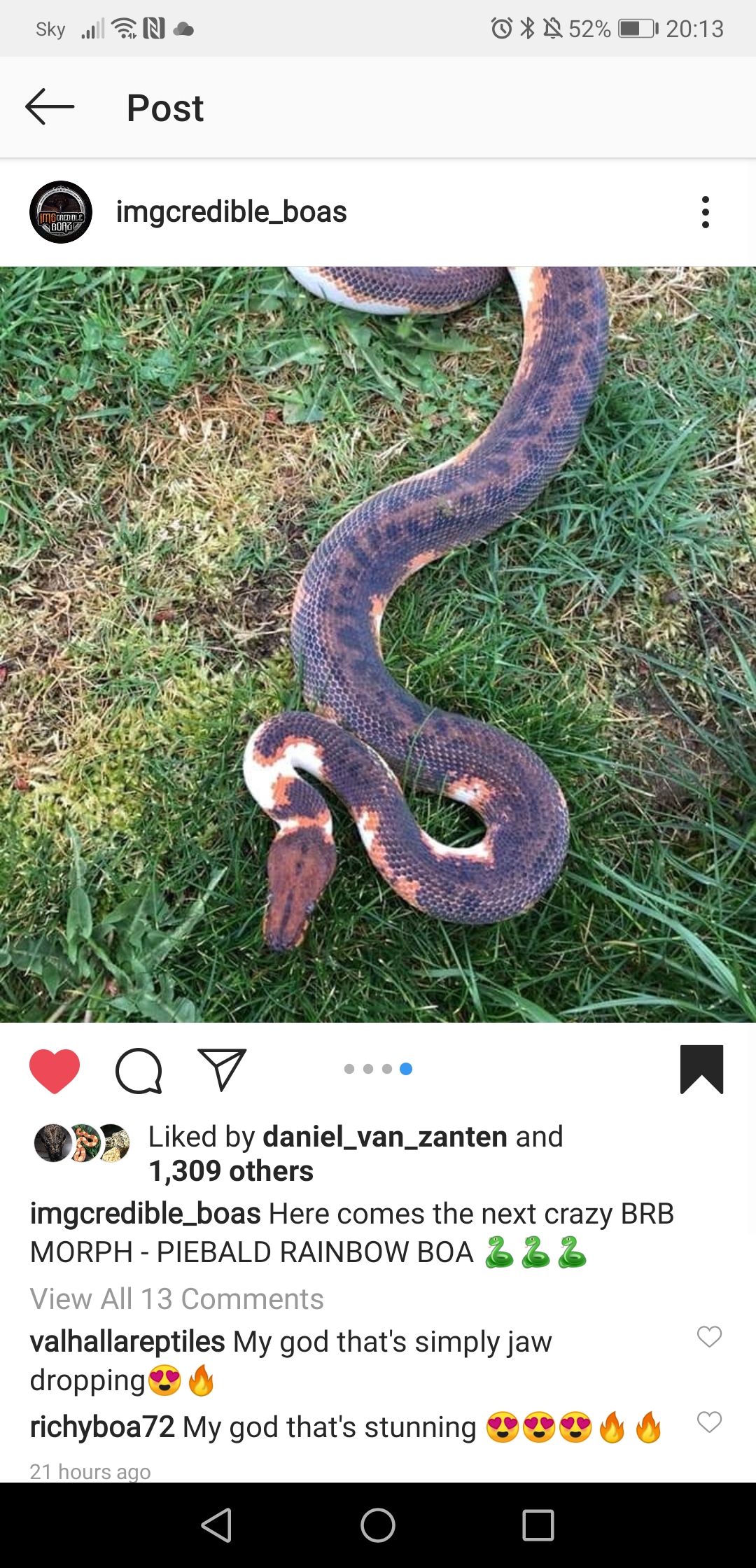View the list of 1,309 others who liked
Image resolution: width=756 pixels, height=1568 pixels.
point(231,1171)
